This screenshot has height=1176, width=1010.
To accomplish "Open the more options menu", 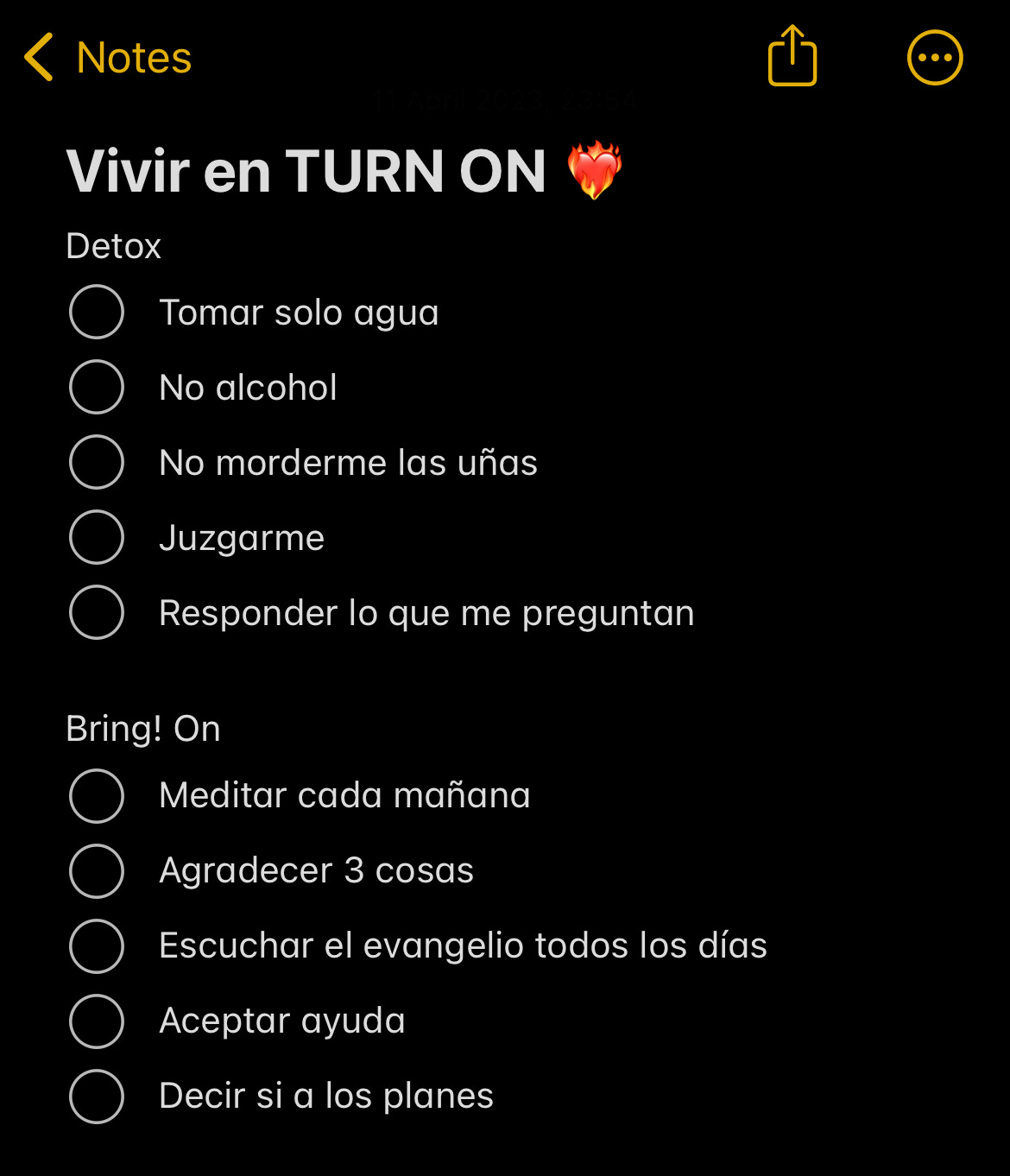I will (935, 58).
